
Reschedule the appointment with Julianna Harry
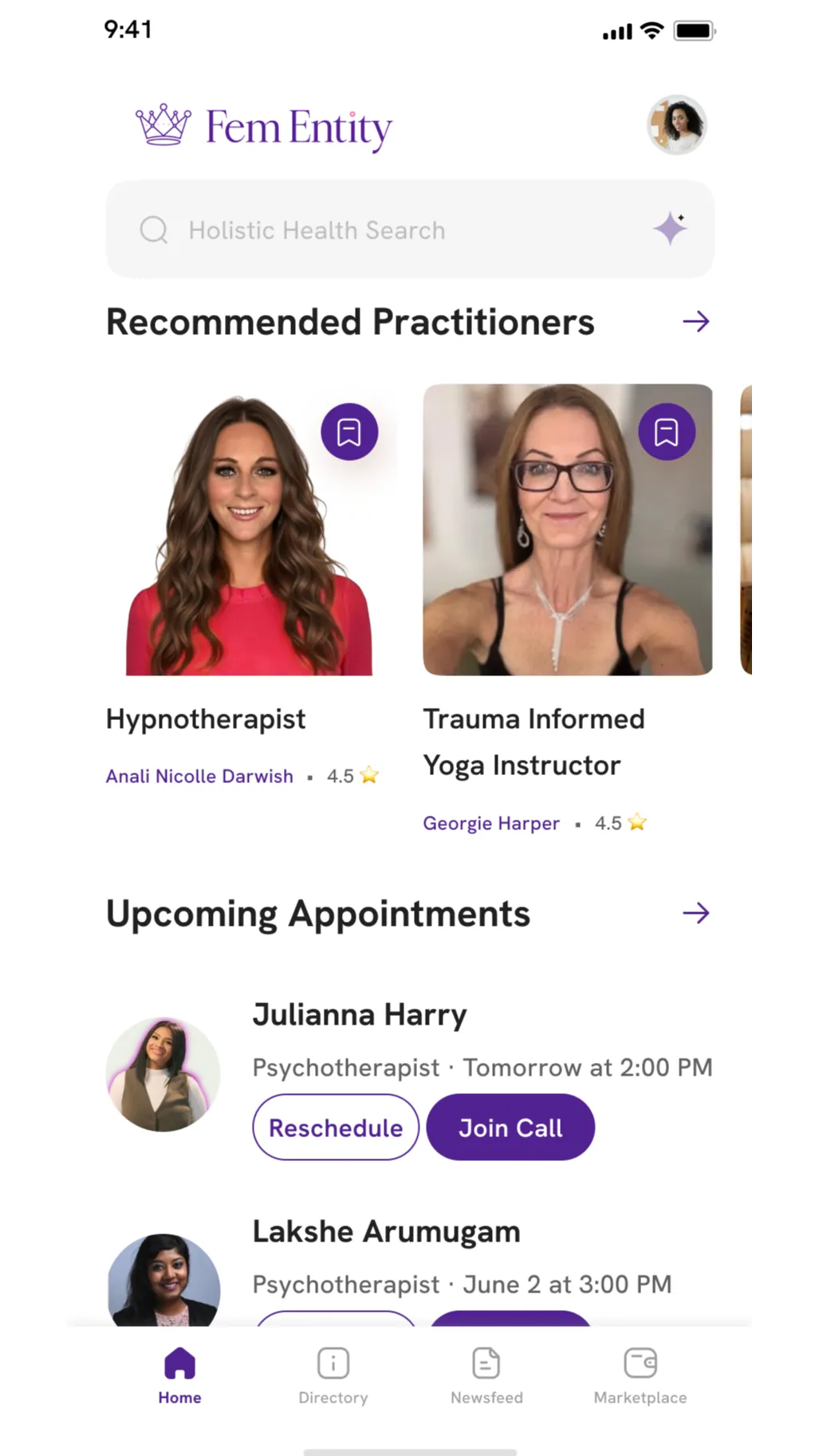[x=336, y=1127]
